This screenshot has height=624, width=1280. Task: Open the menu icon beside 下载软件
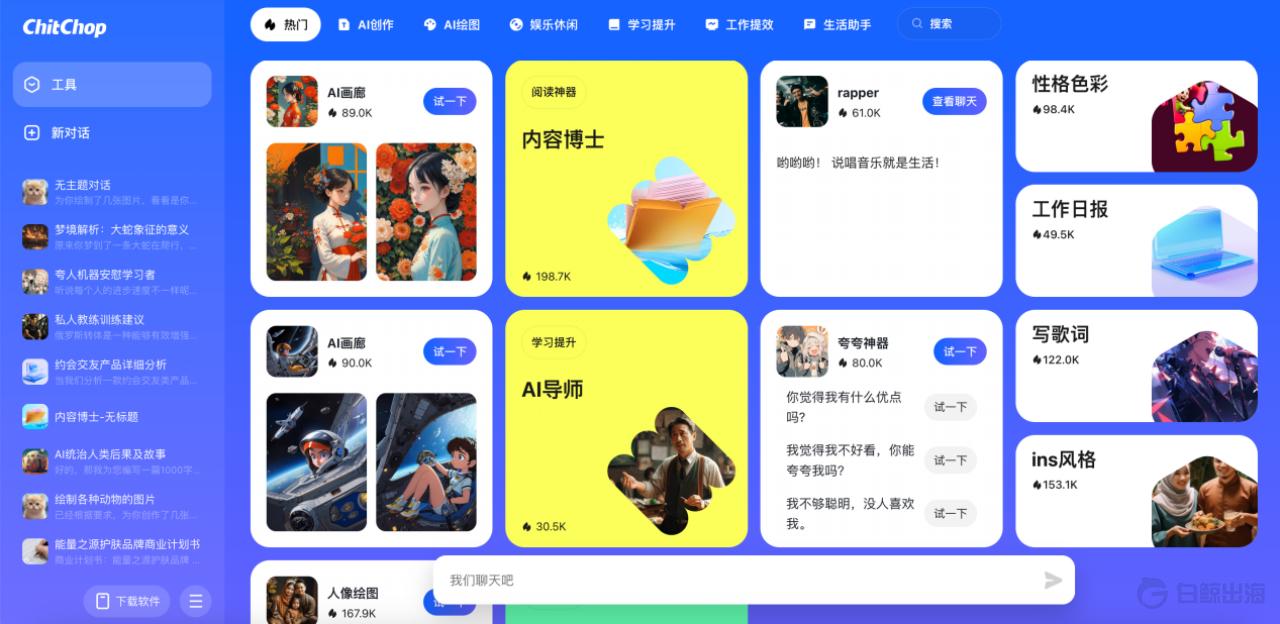point(196,601)
